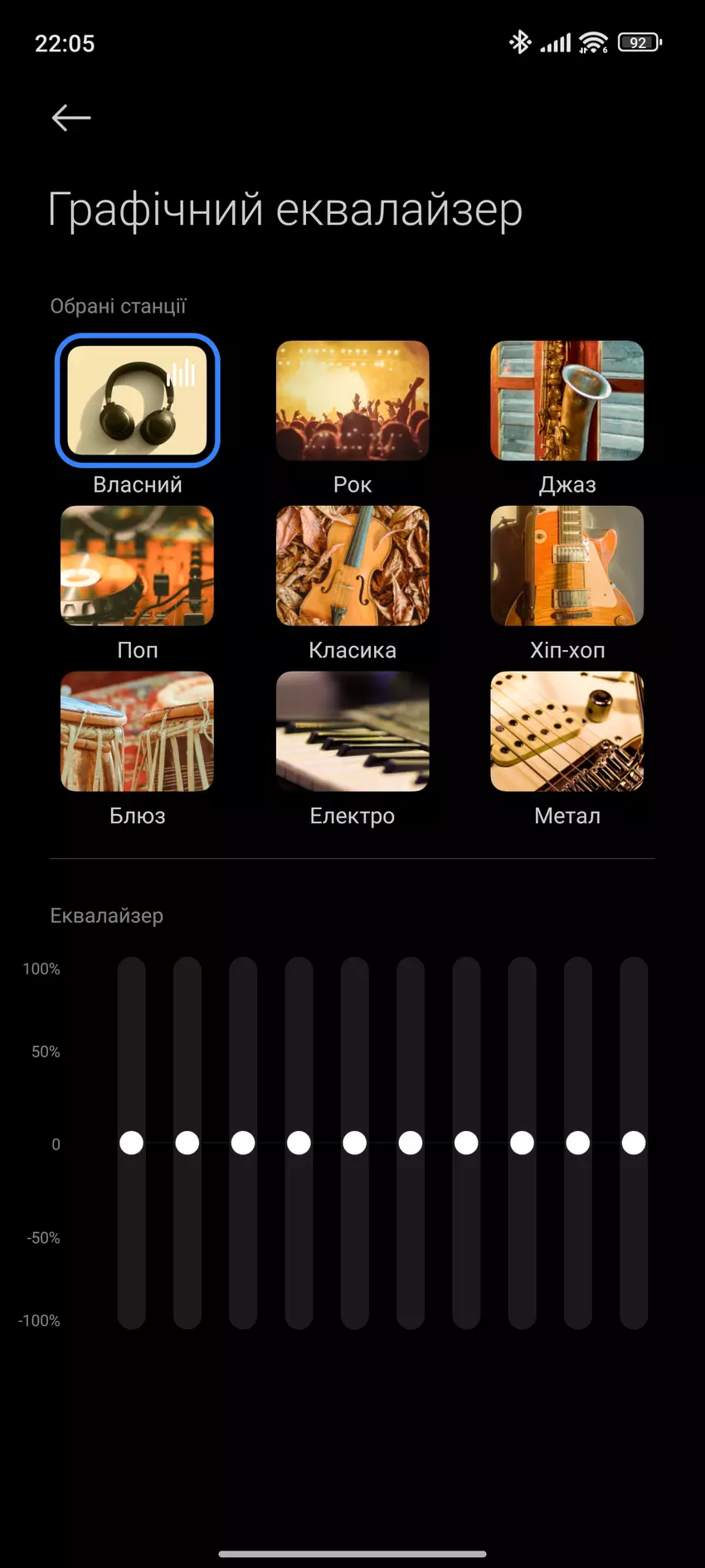This screenshot has height=1568, width=705.
Task: Select the Власний equalizer preset
Action: [138, 400]
